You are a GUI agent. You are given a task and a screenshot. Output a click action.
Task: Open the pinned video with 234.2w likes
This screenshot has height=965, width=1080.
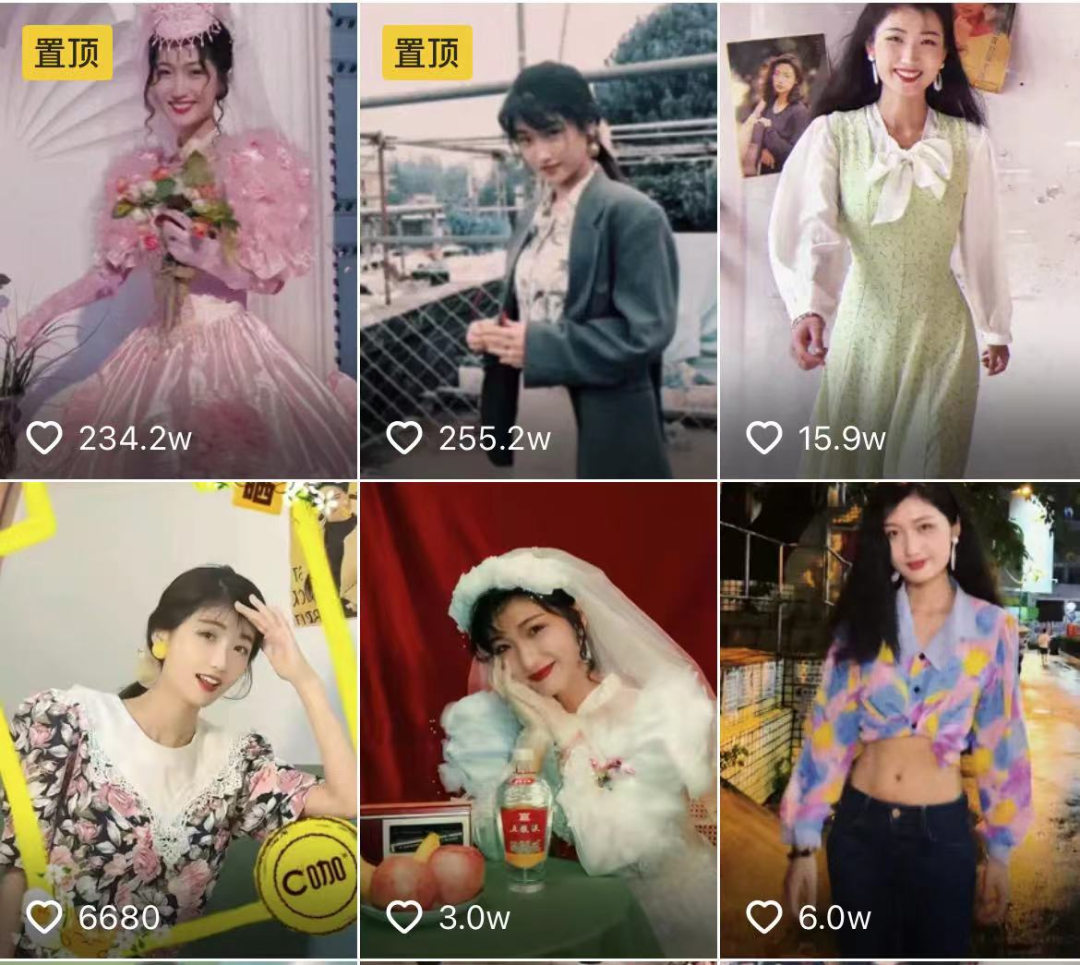(x=178, y=240)
